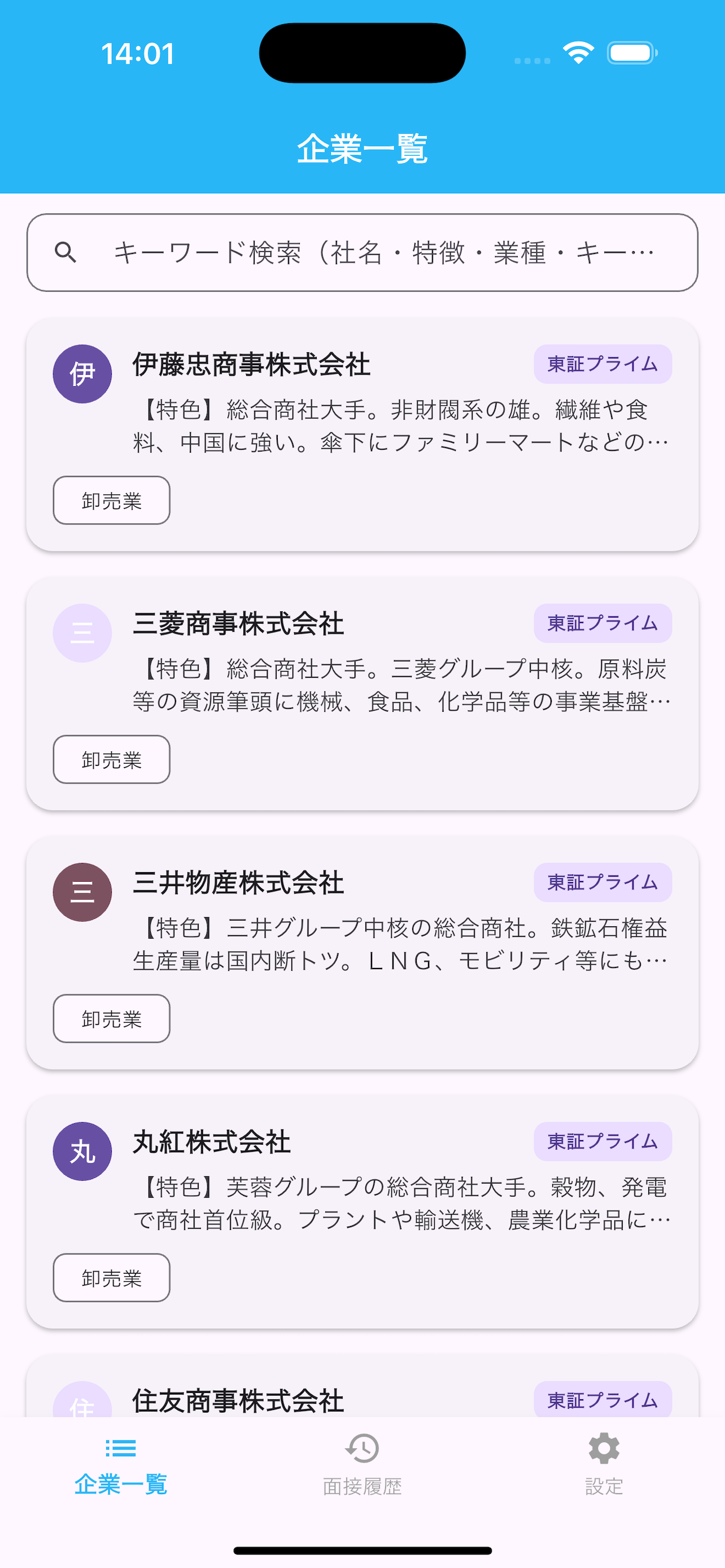Switch to the 面接履歴 tab
Viewport: 725px width, 1568px height.
[362, 1485]
